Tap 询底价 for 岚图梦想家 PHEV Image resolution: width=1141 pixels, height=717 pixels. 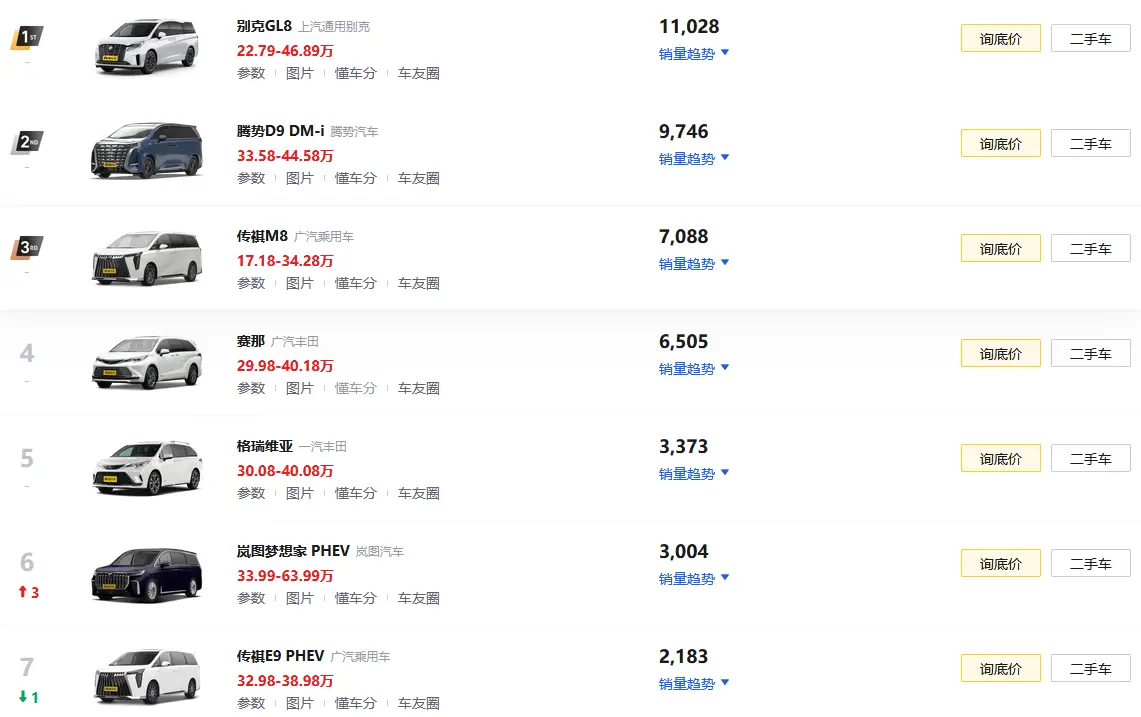pyautogui.click(x=1000, y=564)
